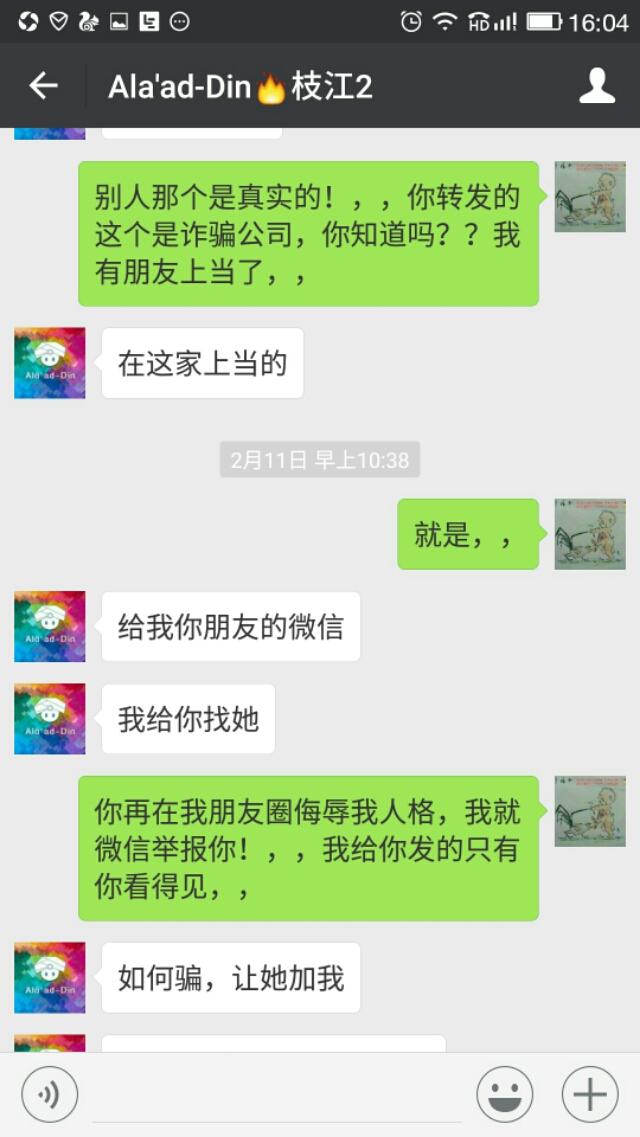The width and height of the screenshot is (640, 1137).
Task: Open contact avatar beside 在这家上当的
Action: click(50, 363)
